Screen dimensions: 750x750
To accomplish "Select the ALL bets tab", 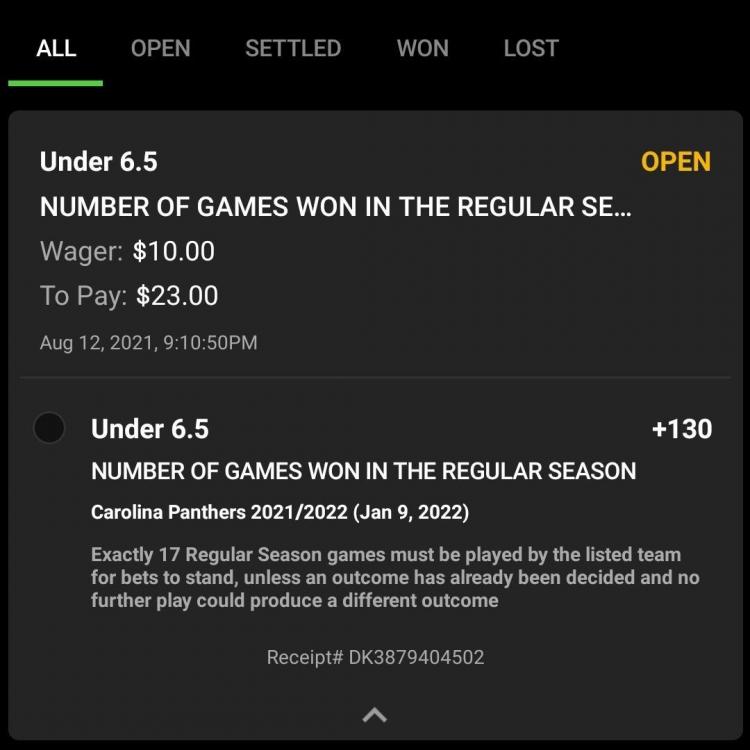I will click(x=56, y=48).
